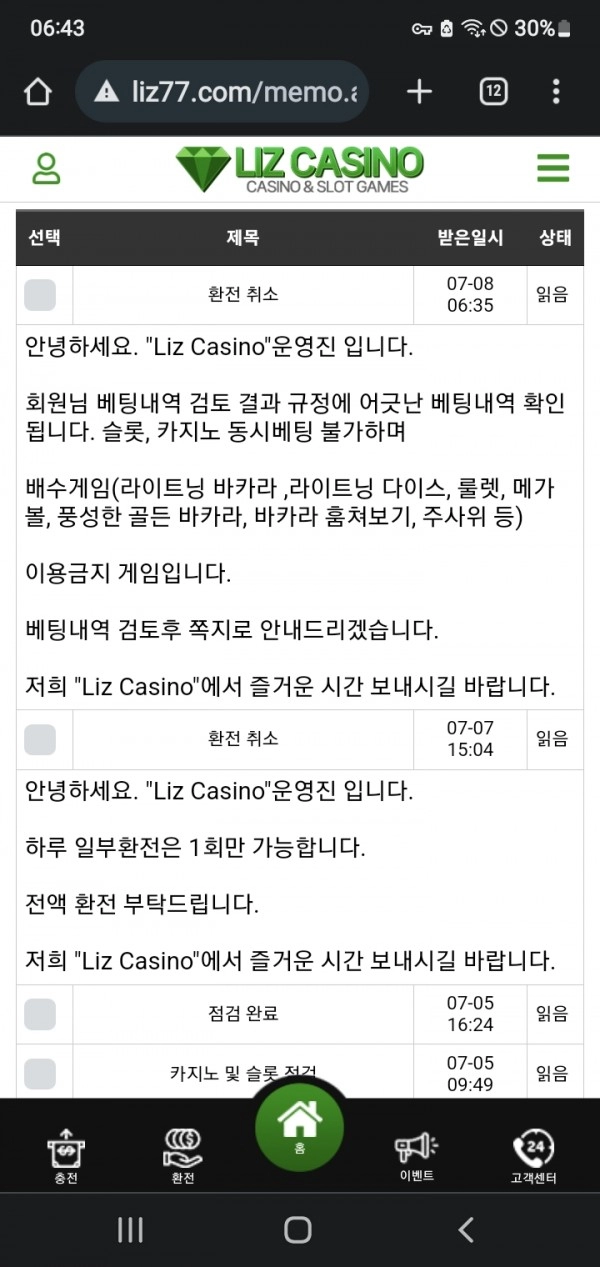Viewport: 600px width, 1267px height.
Task: Tap the browser home button
Action: click(x=37, y=93)
